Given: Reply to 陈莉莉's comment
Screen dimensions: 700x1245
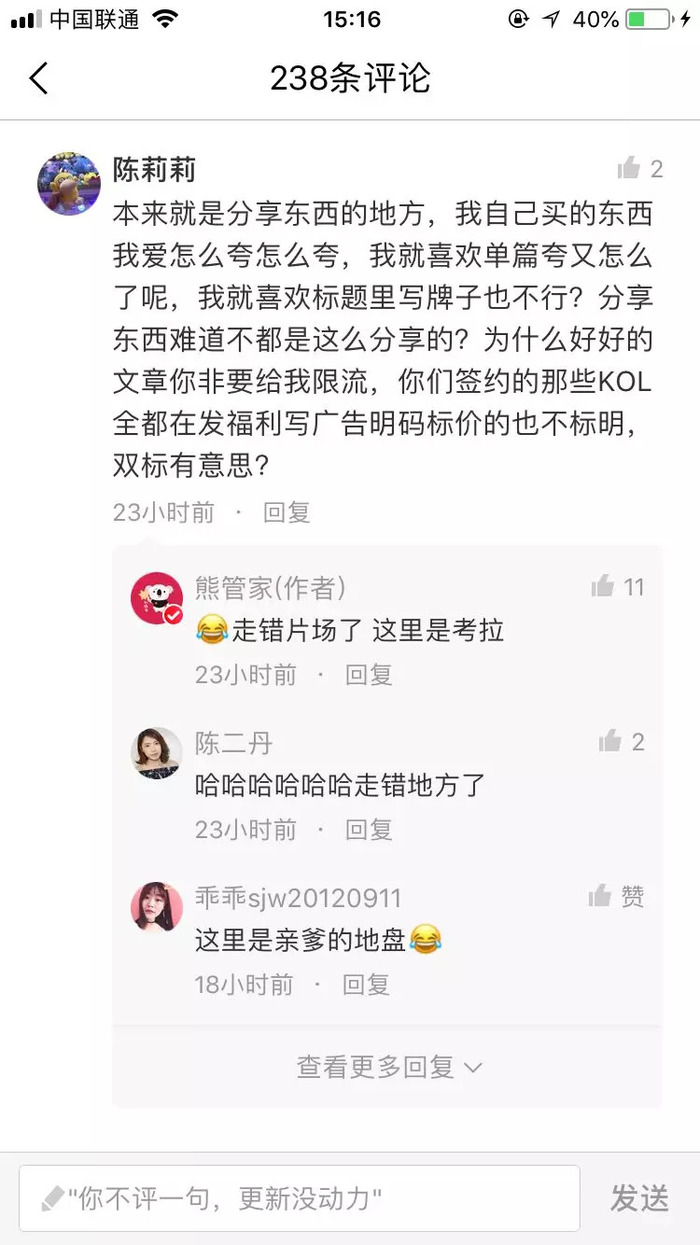Looking at the screenshot, I should (287, 513).
